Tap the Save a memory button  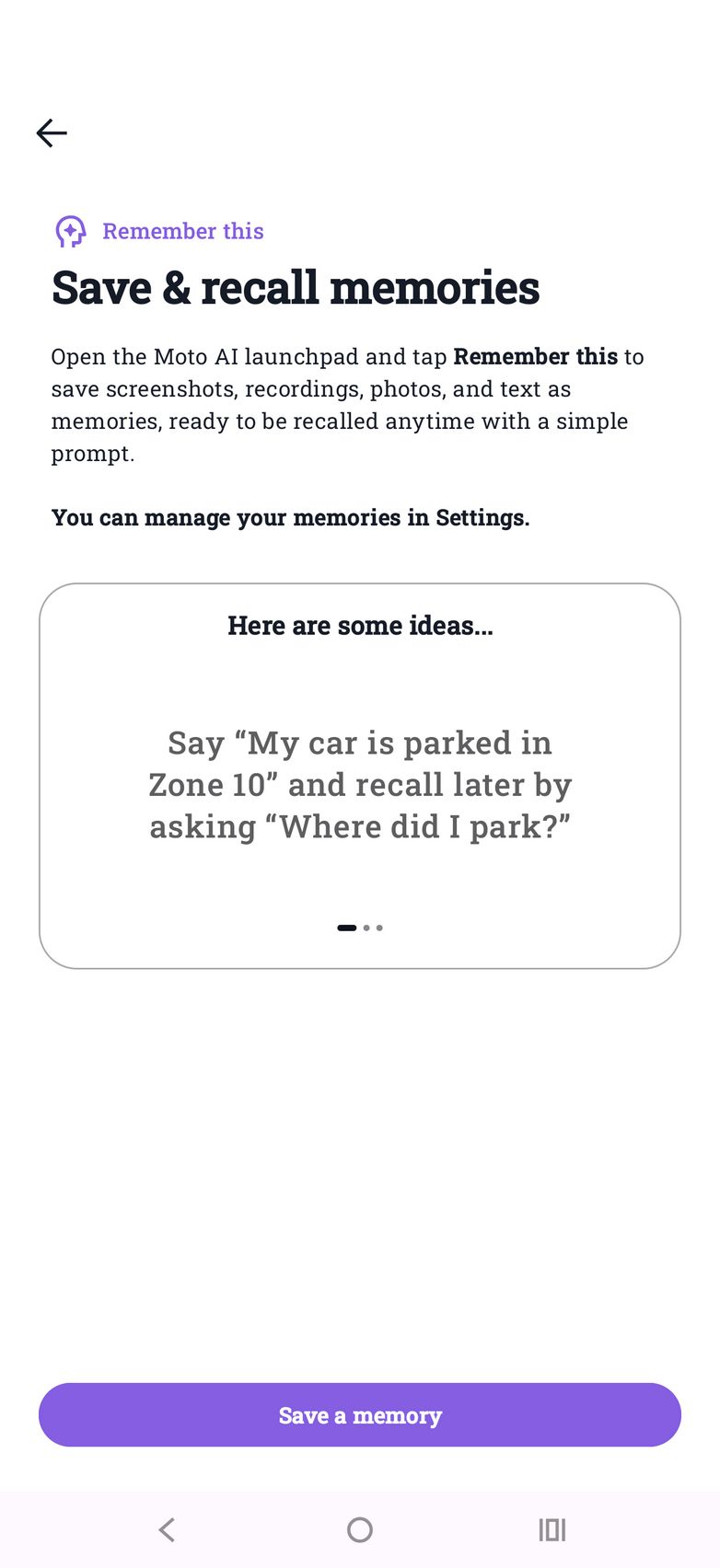360,1414
